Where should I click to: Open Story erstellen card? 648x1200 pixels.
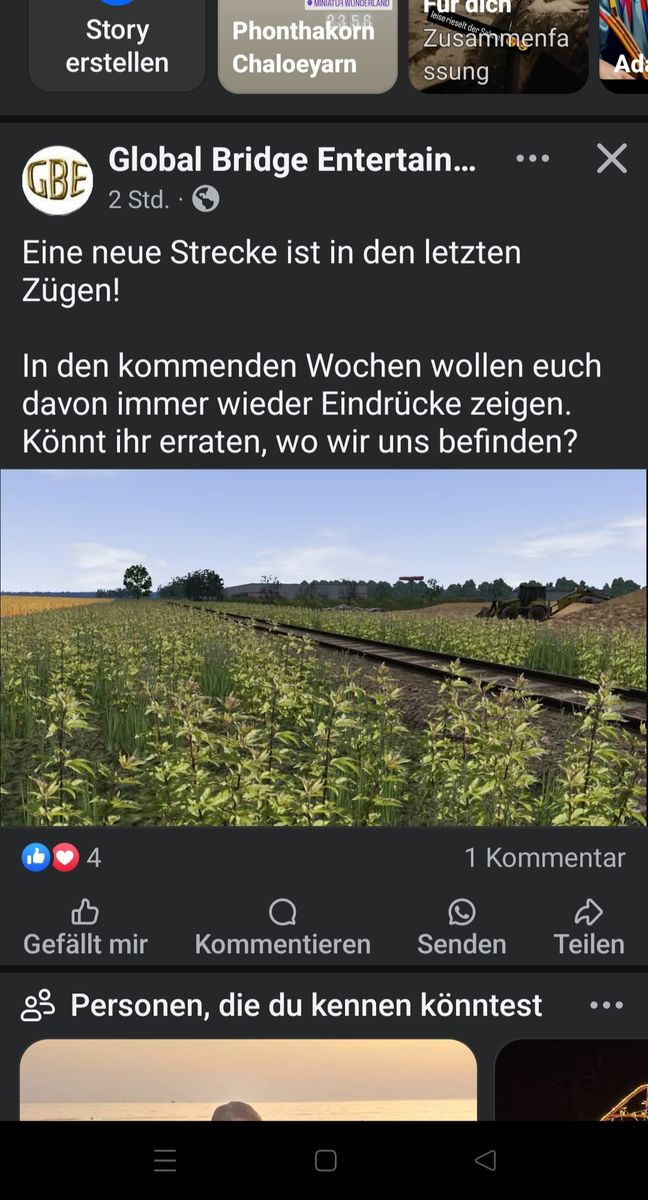pyautogui.click(x=117, y=46)
